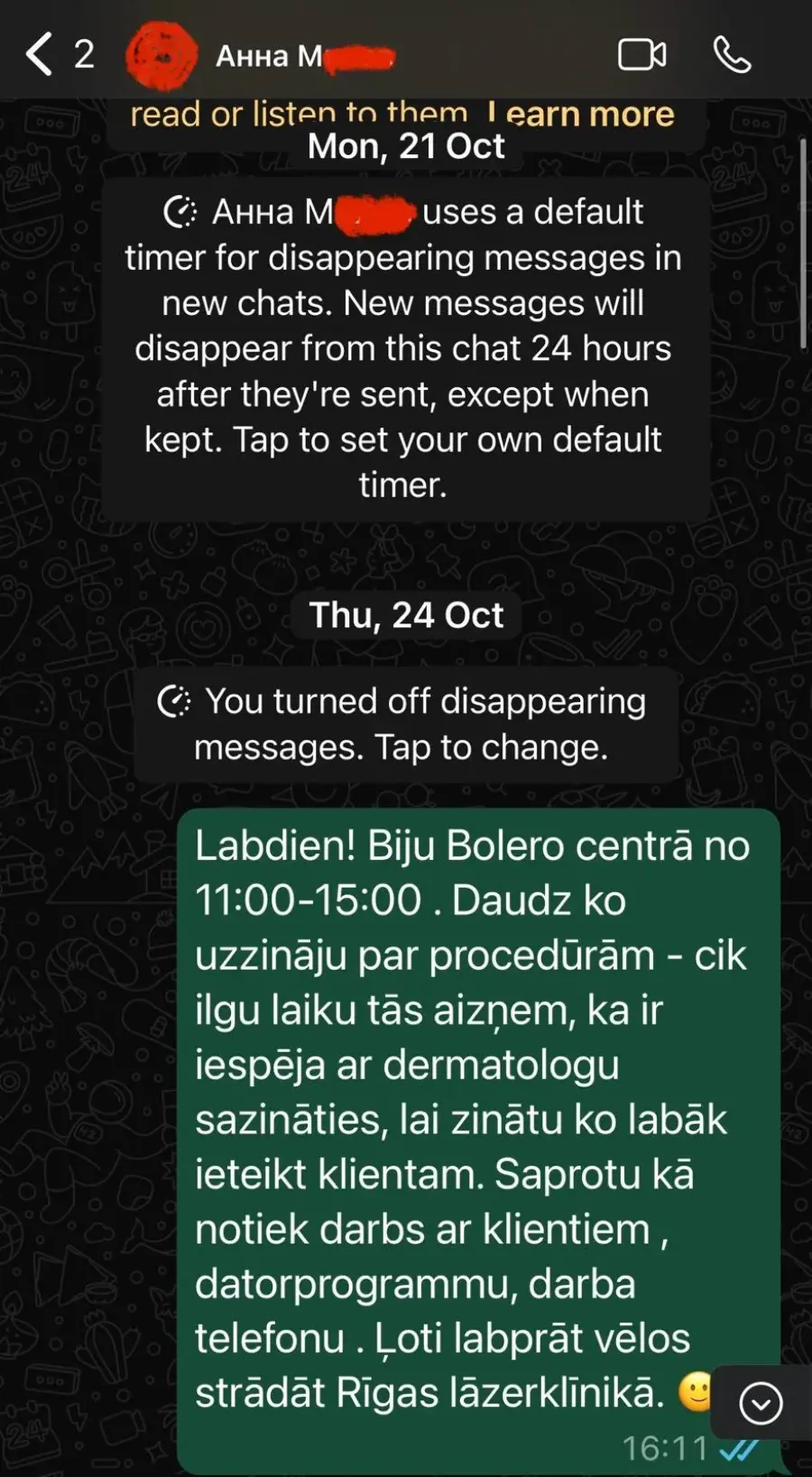Tap the disappearing messages turned off notice

(x=403, y=724)
